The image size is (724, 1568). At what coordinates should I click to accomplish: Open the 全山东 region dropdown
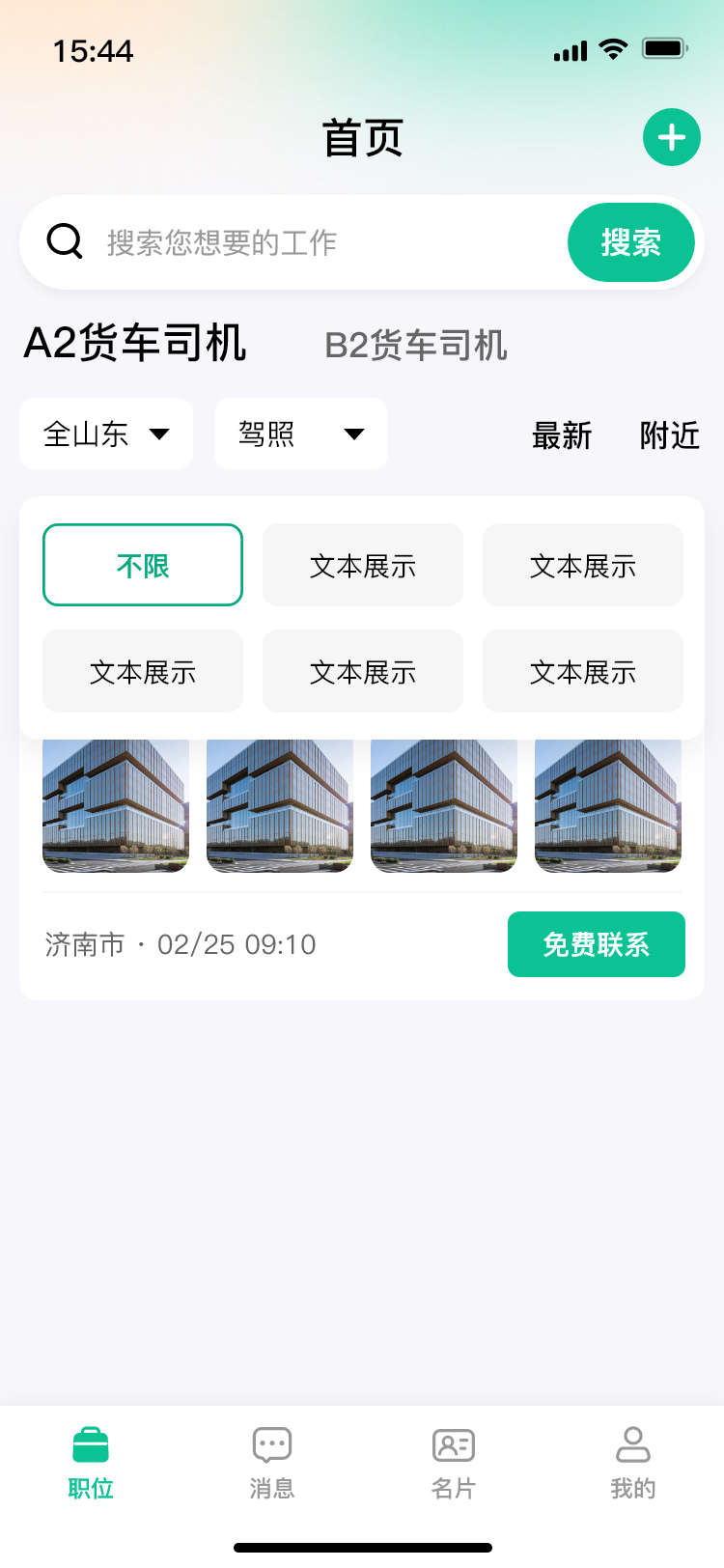pos(105,433)
